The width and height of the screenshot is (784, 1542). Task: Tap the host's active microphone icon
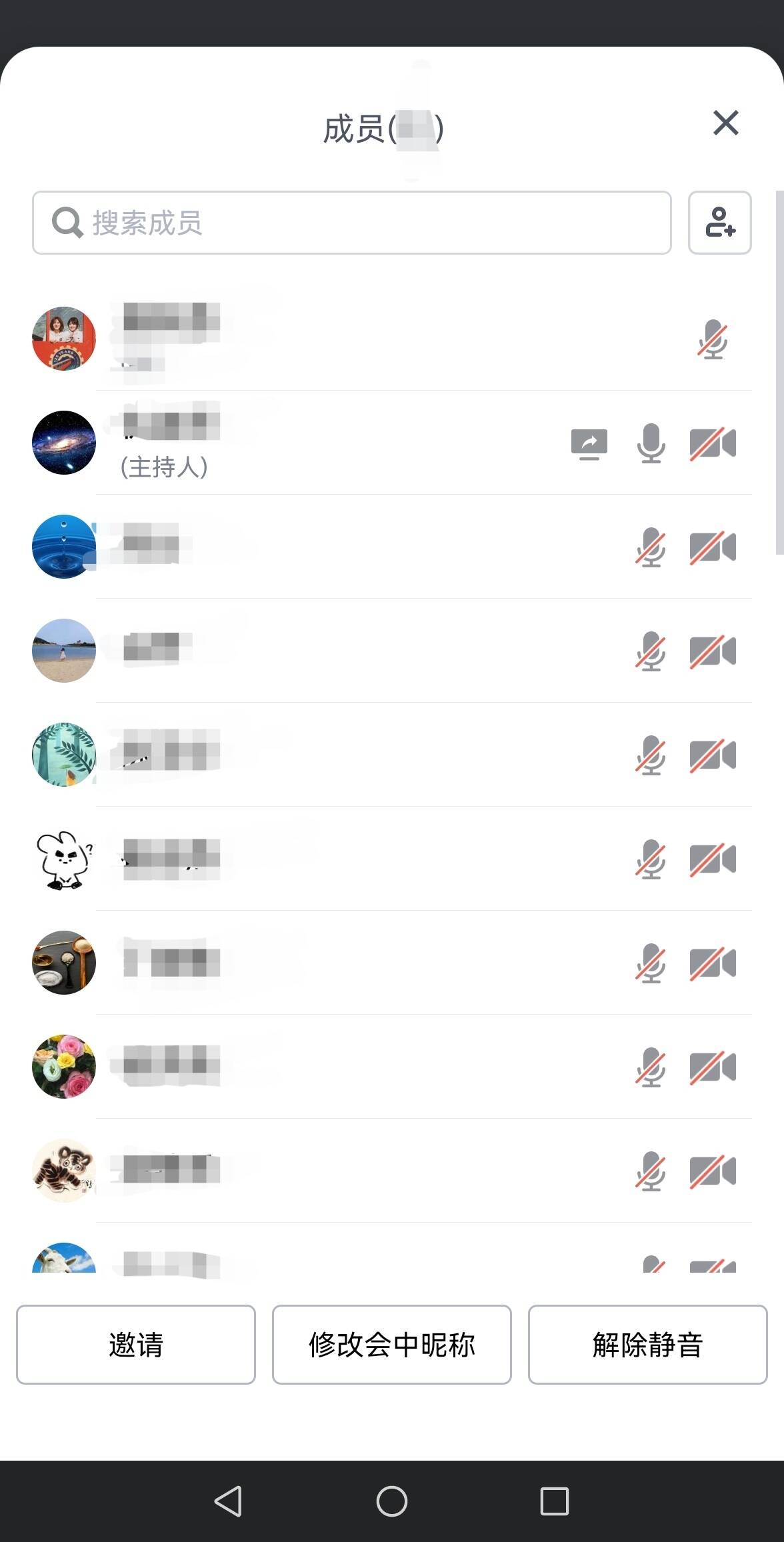click(x=651, y=443)
